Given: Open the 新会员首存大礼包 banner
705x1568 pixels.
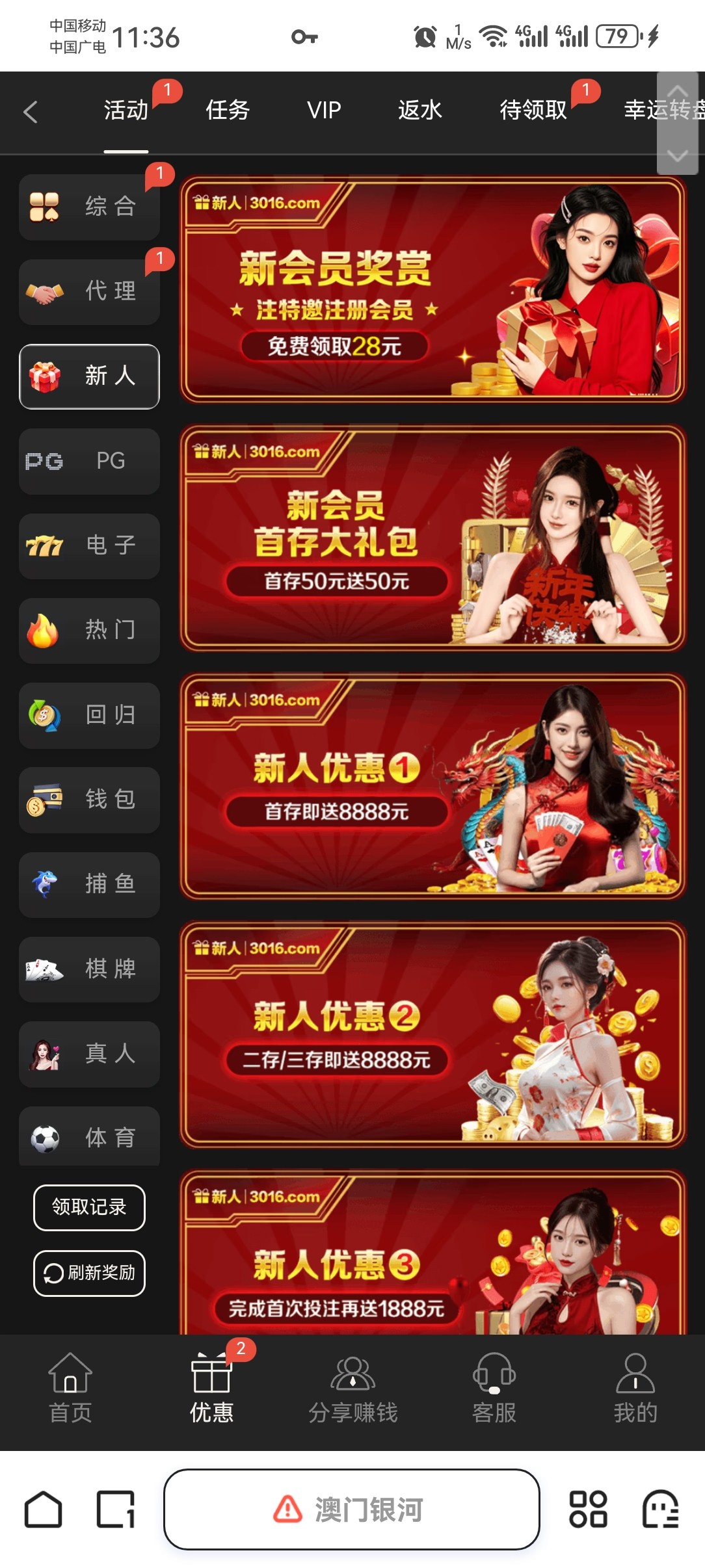Looking at the screenshot, I should click(432, 538).
